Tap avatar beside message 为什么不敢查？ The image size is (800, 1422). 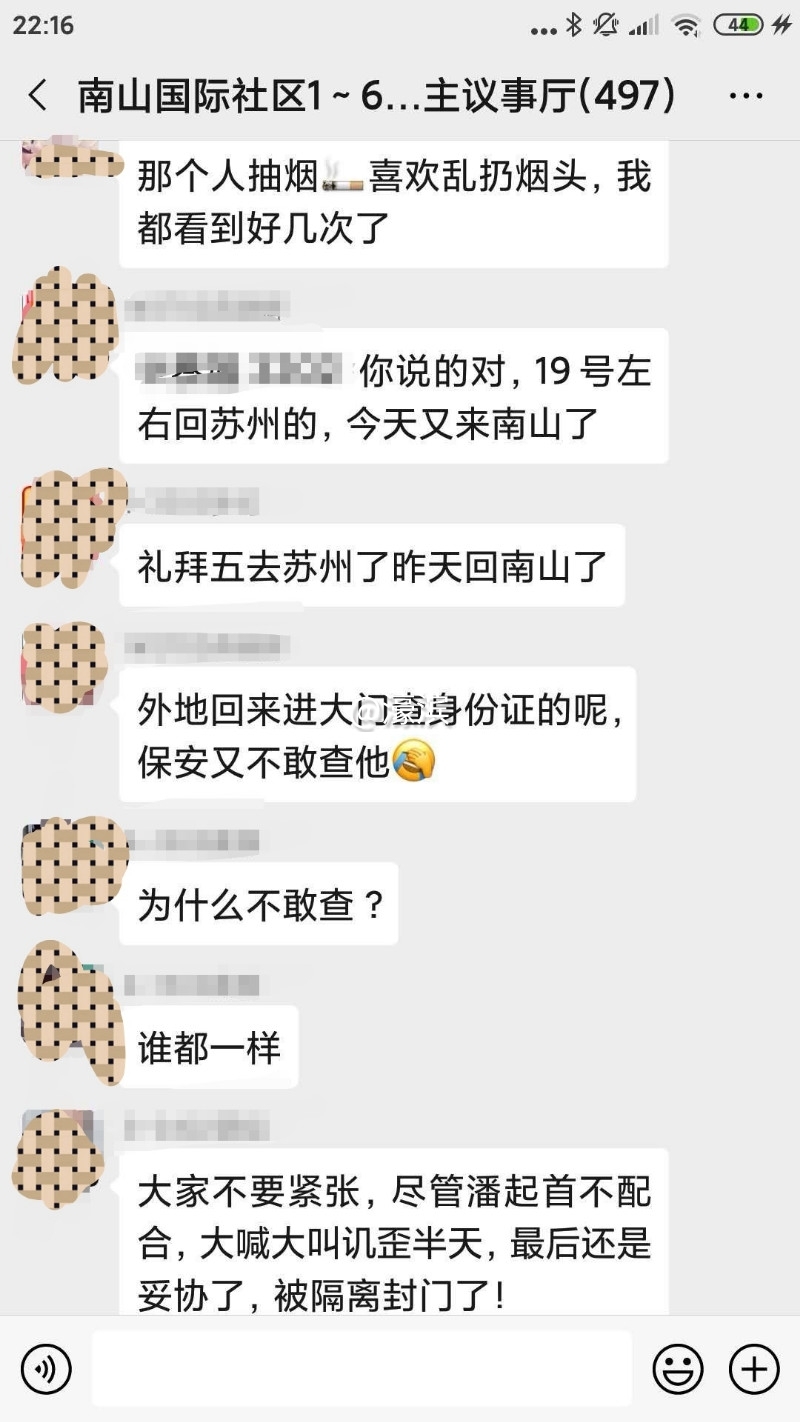click(66, 864)
